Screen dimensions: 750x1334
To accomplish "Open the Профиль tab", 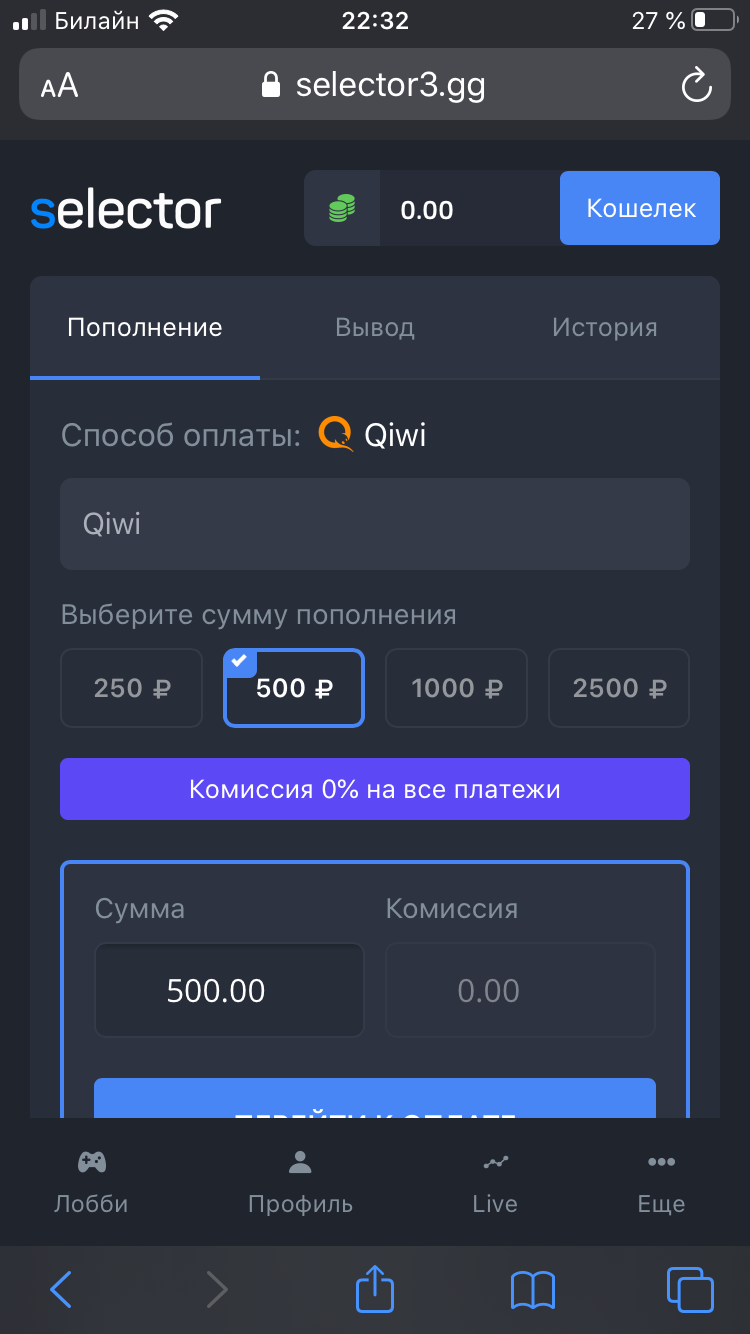I will point(300,1182).
